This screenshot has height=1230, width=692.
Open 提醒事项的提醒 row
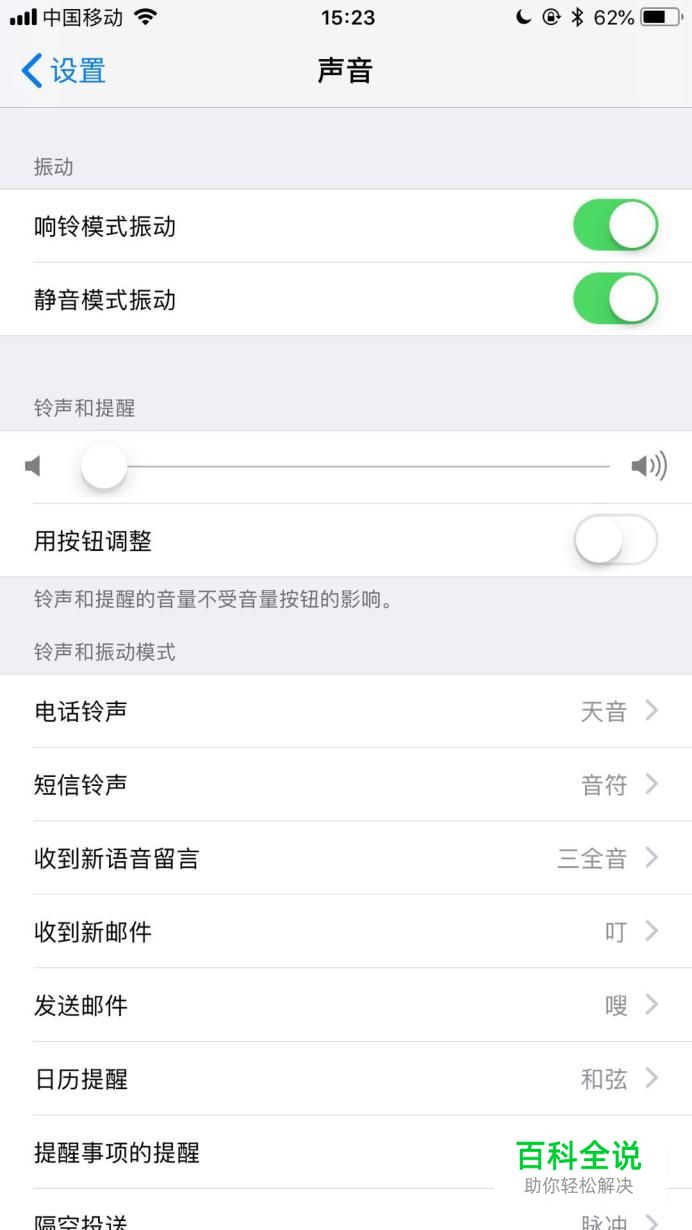click(346, 1152)
